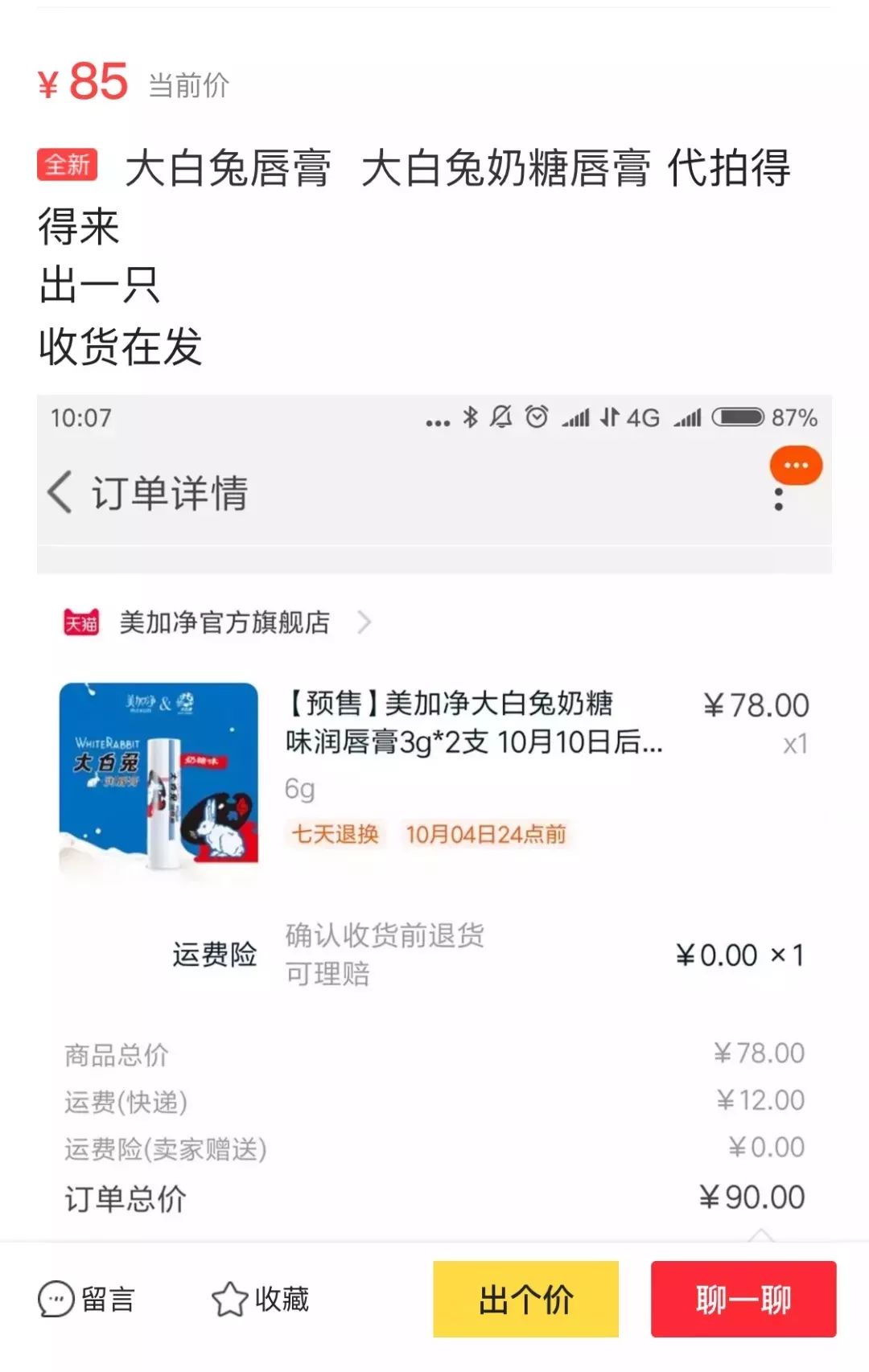869x1372 pixels.
Task: Collapse the order summary with bottom caret
Action: (762, 1234)
